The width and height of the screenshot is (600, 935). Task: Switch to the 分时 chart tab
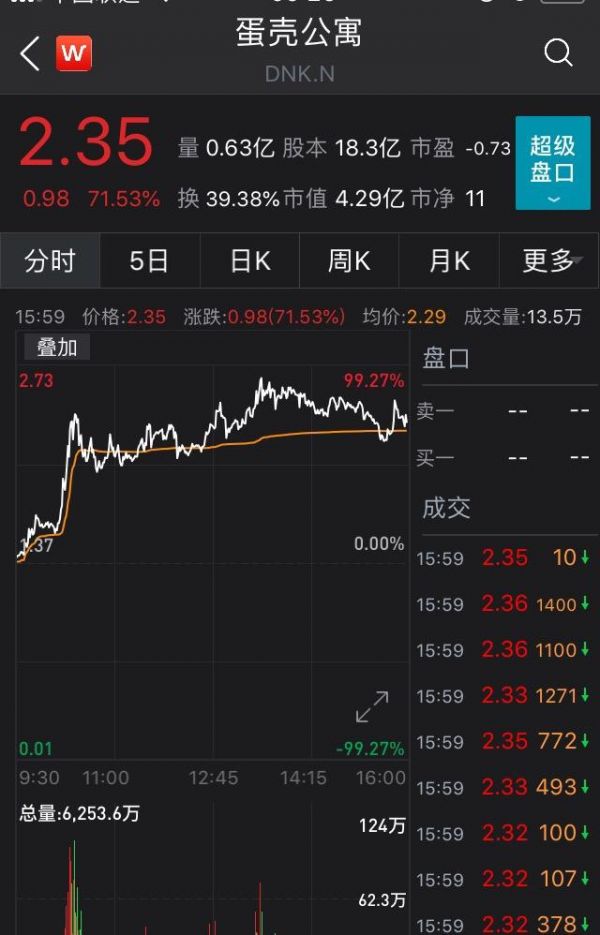tap(50, 261)
